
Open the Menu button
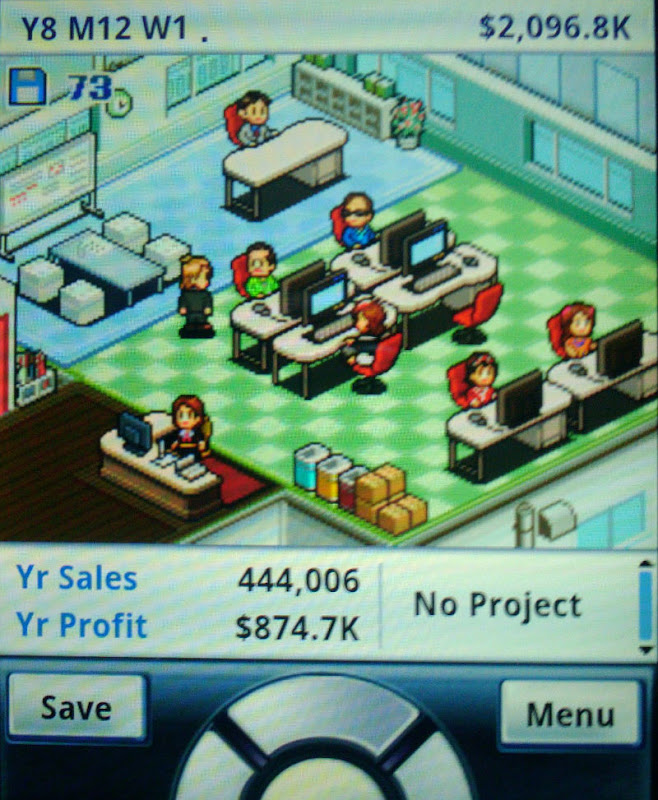coord(570,713)
